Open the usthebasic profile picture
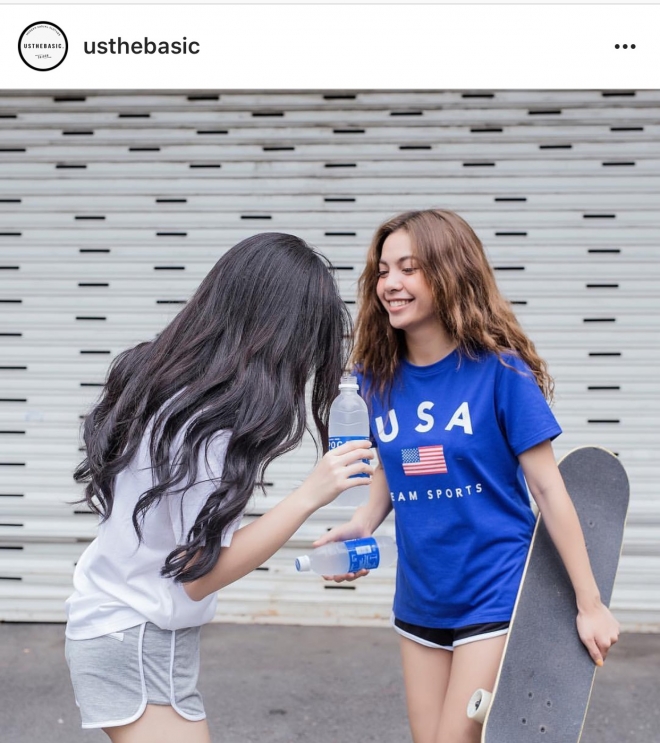660x743 pixels. [43, 46]
